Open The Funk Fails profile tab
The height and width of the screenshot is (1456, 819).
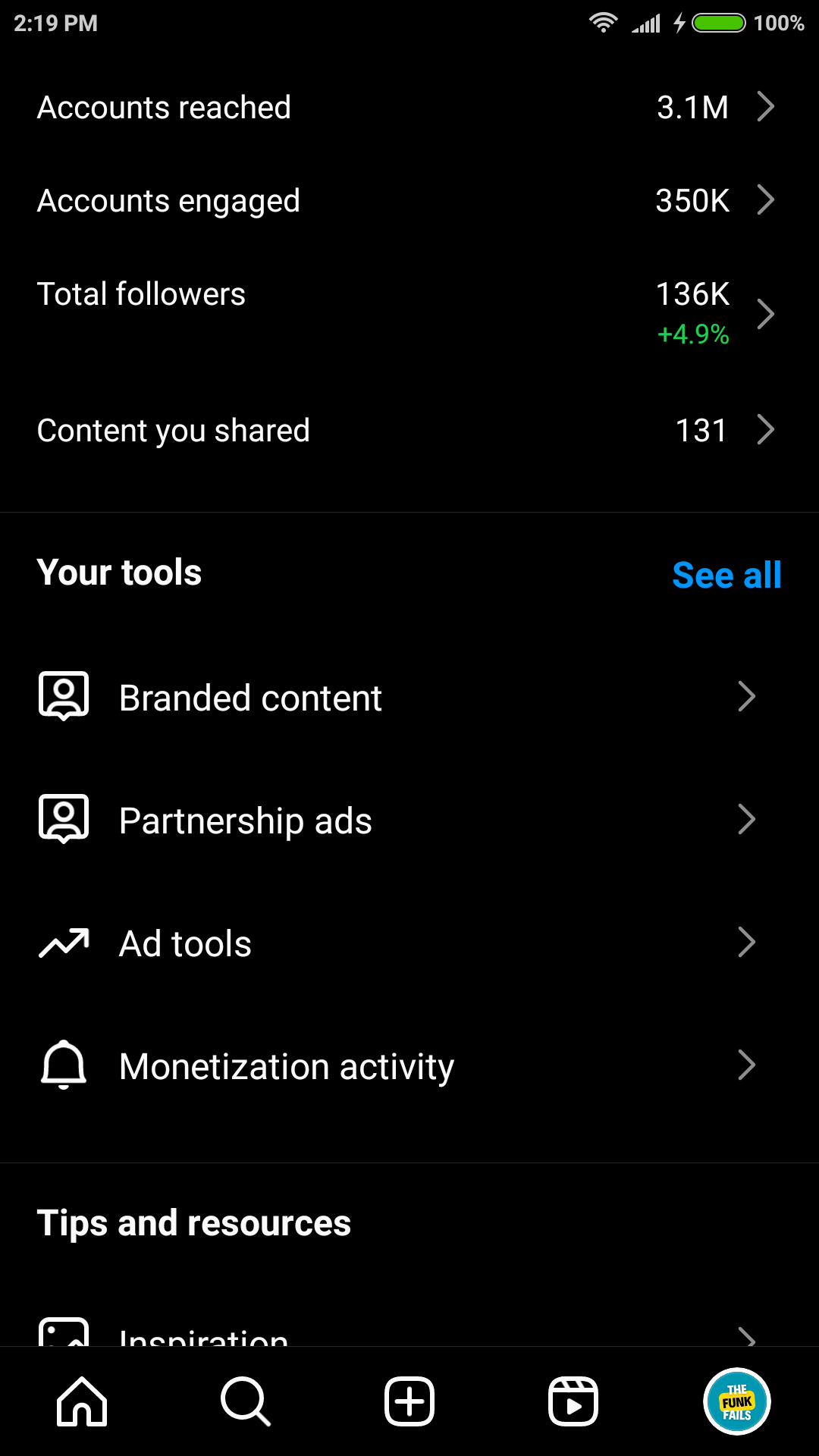click(x=737, y=1401)
